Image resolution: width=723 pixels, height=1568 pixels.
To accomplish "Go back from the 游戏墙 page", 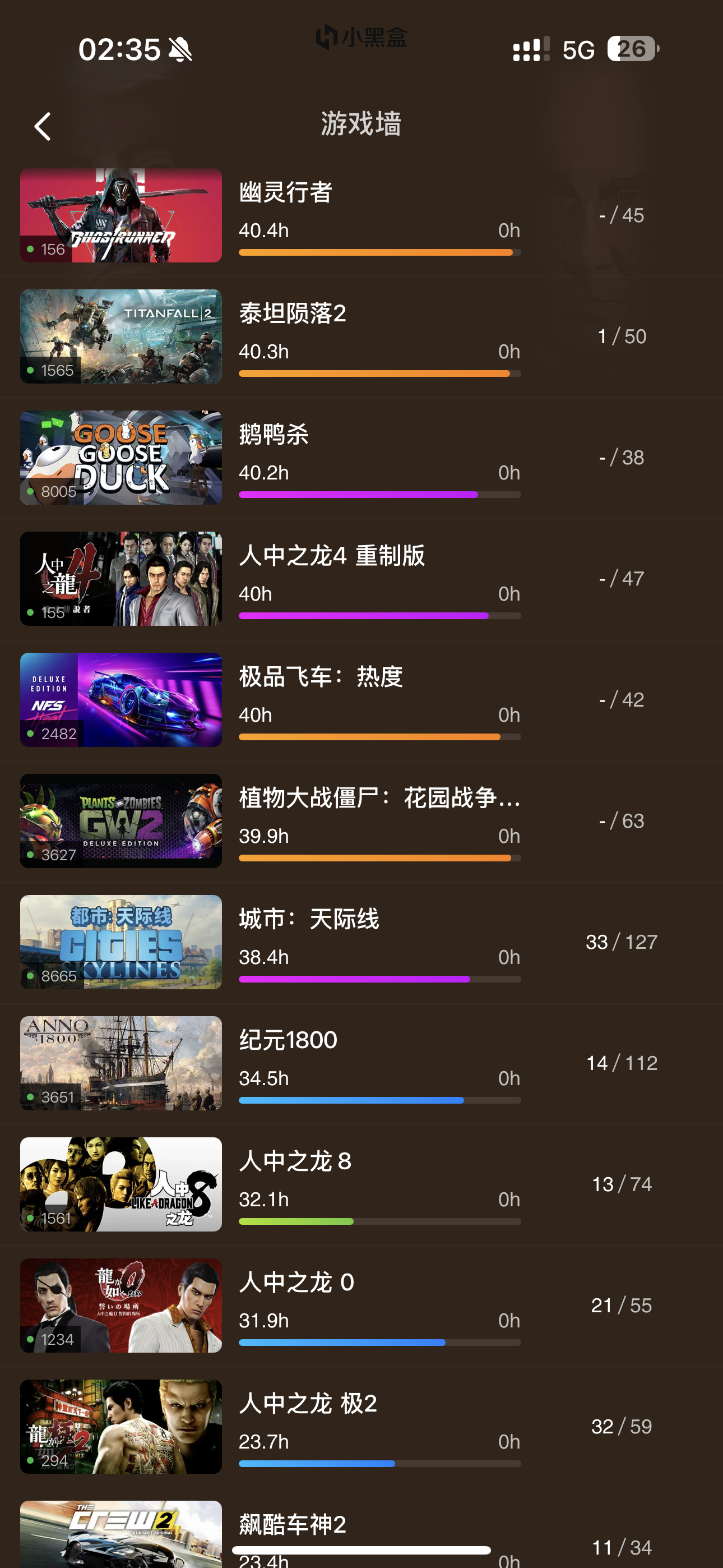I will (43, 127).
